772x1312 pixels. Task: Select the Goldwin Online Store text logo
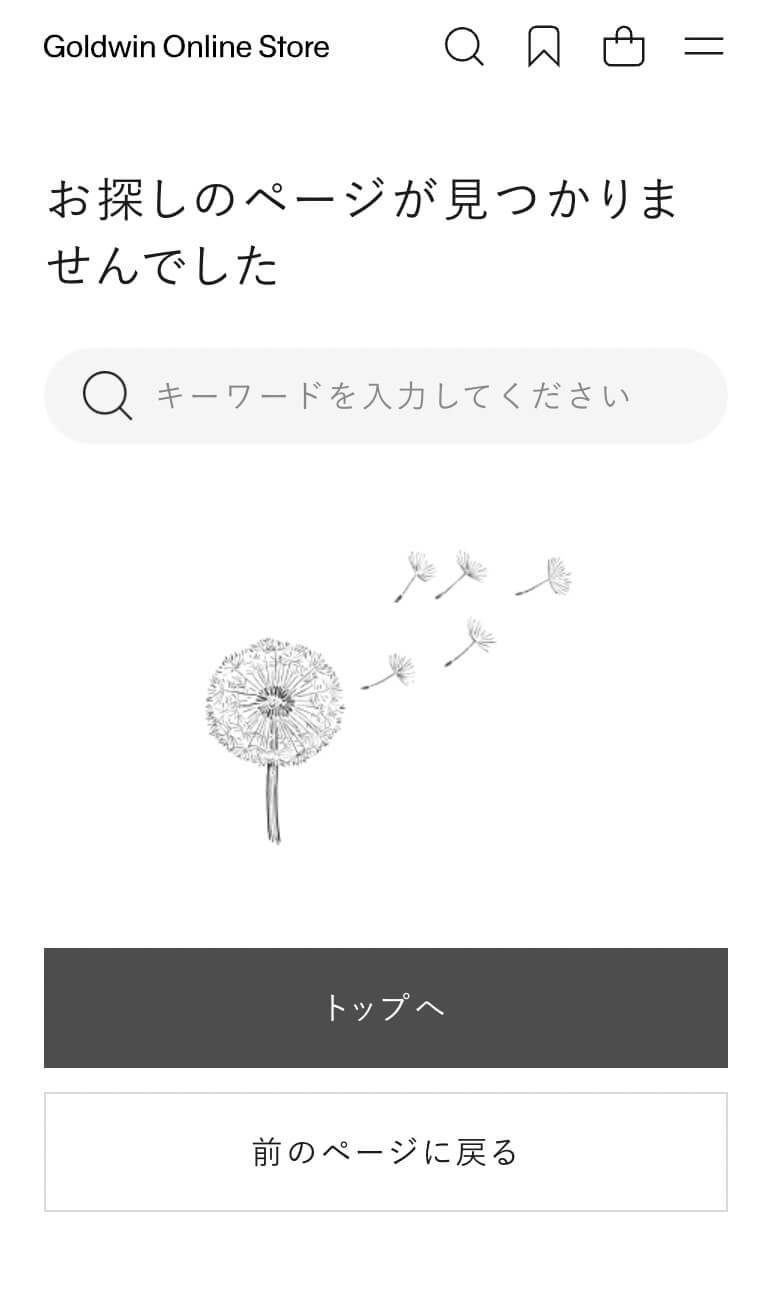186,46
